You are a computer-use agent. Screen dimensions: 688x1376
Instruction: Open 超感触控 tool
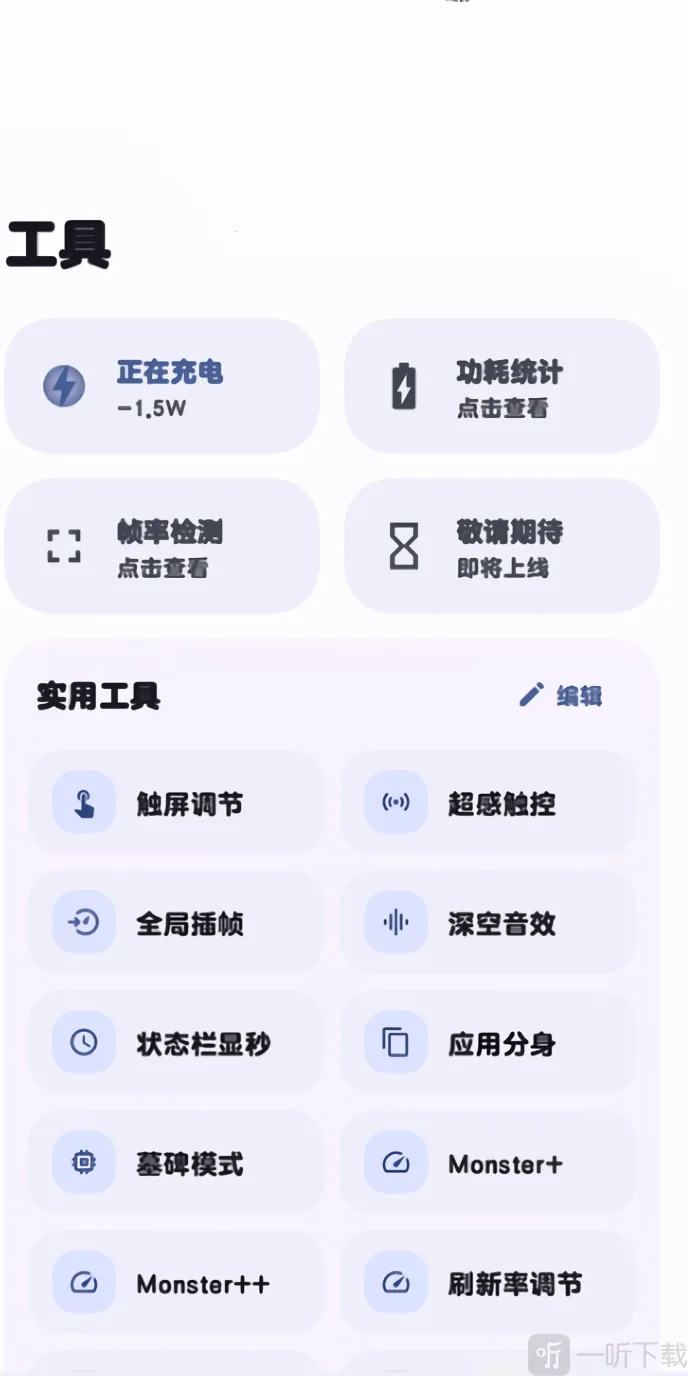[x=488, y=803]
